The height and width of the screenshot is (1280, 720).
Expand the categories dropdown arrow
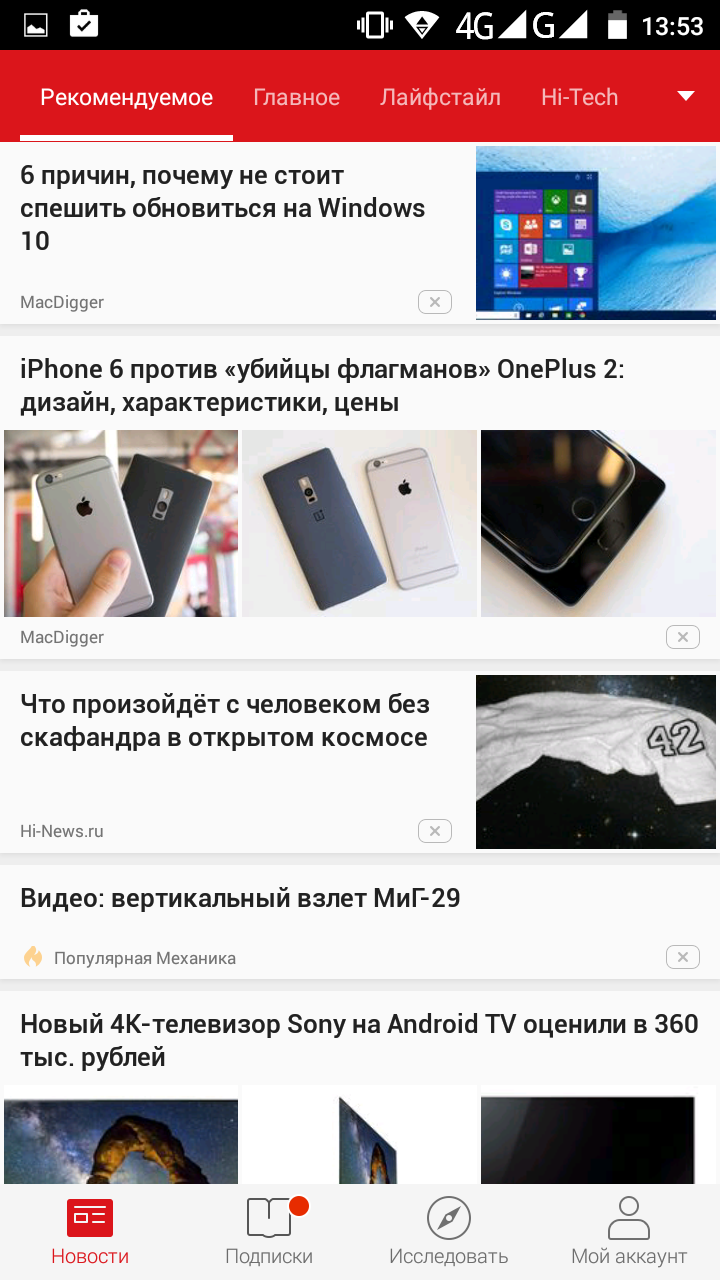[686, 96]
